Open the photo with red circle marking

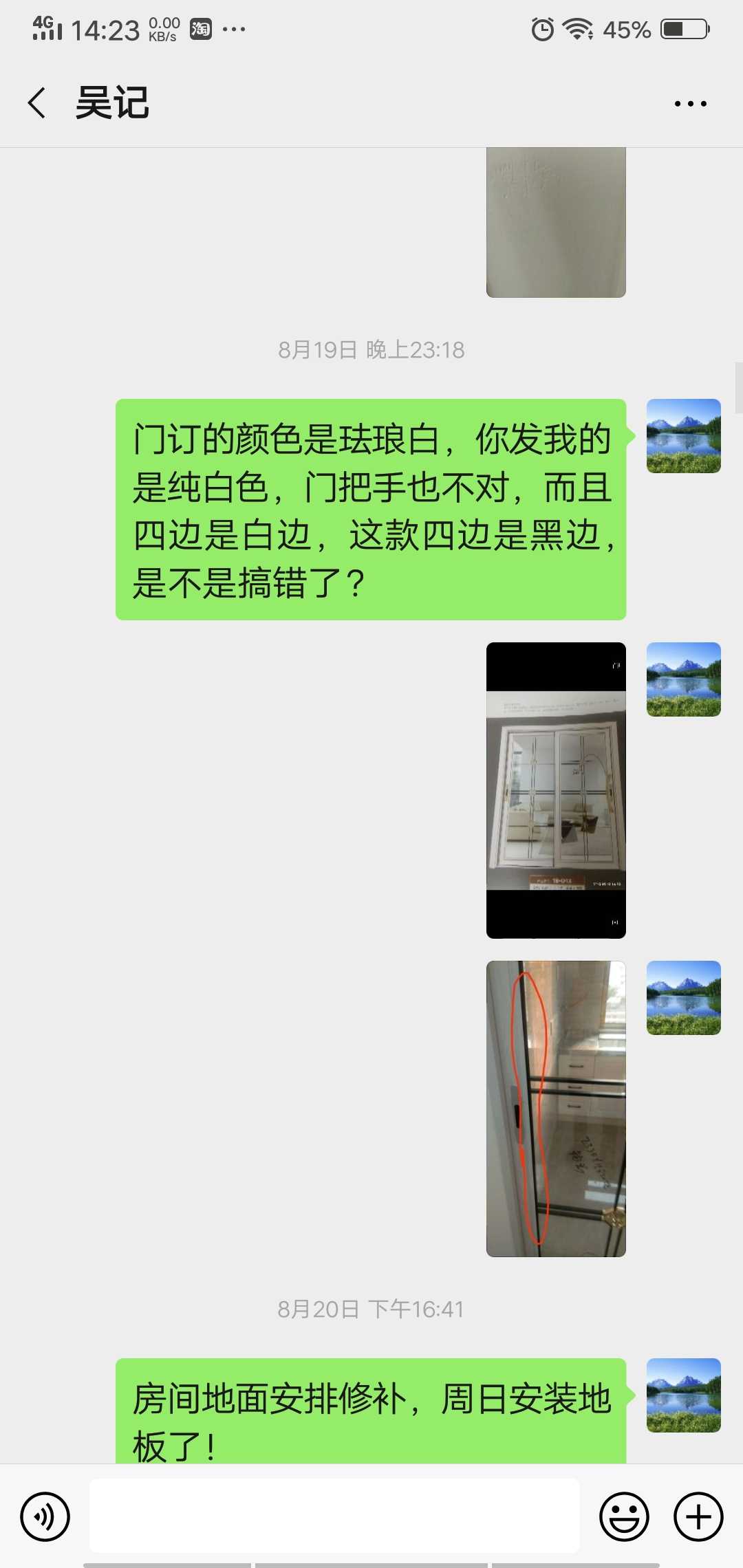[556, 1109]
